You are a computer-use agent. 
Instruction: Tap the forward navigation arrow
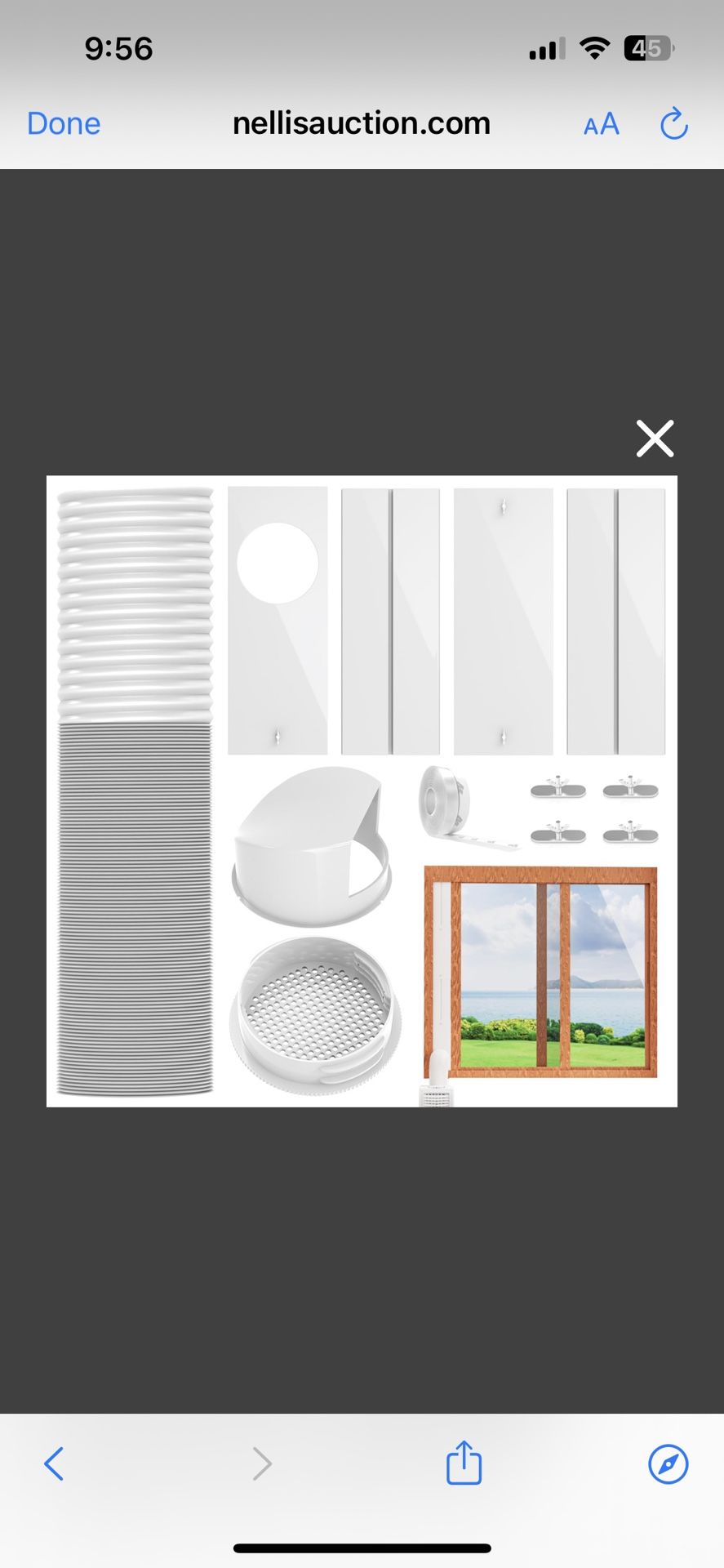(261, 1463)
